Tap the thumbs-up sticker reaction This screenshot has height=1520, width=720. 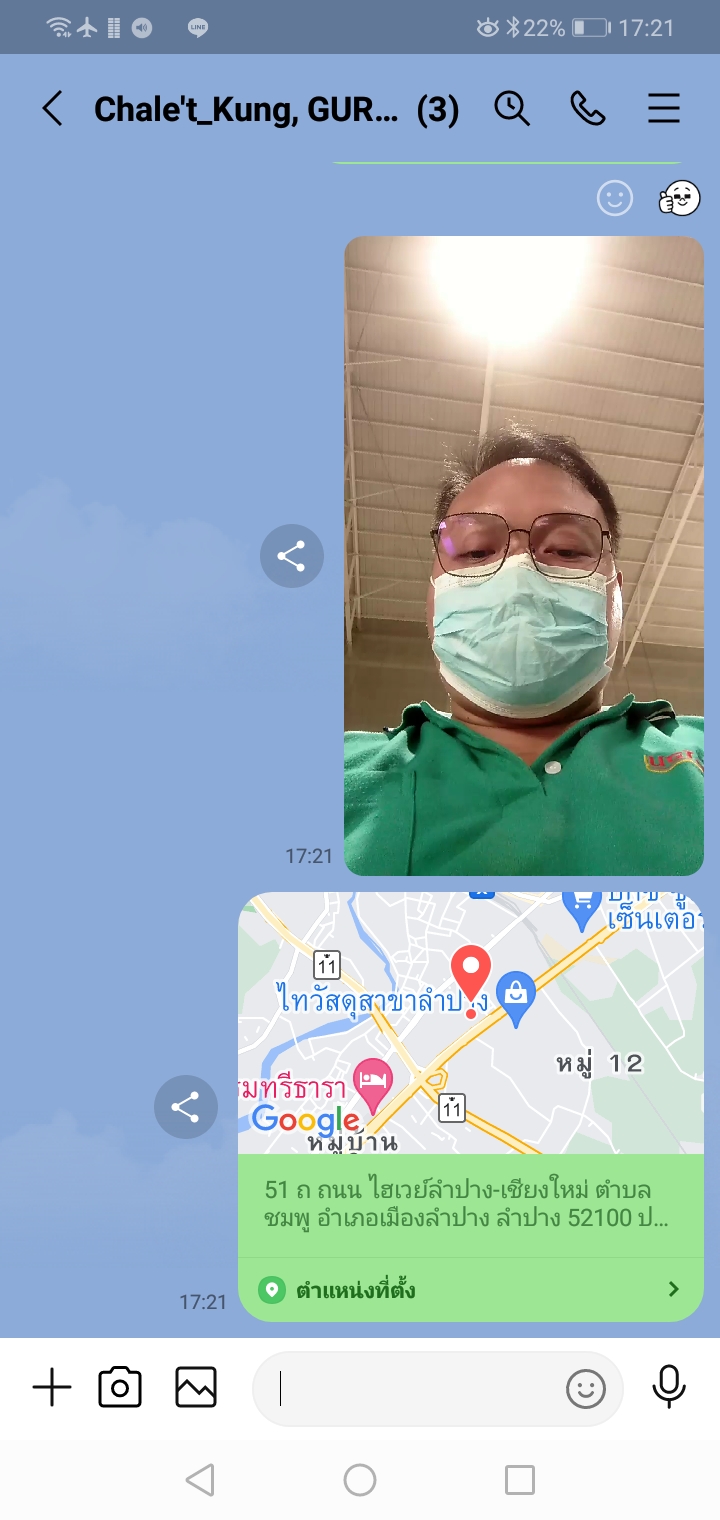[680, 198]
